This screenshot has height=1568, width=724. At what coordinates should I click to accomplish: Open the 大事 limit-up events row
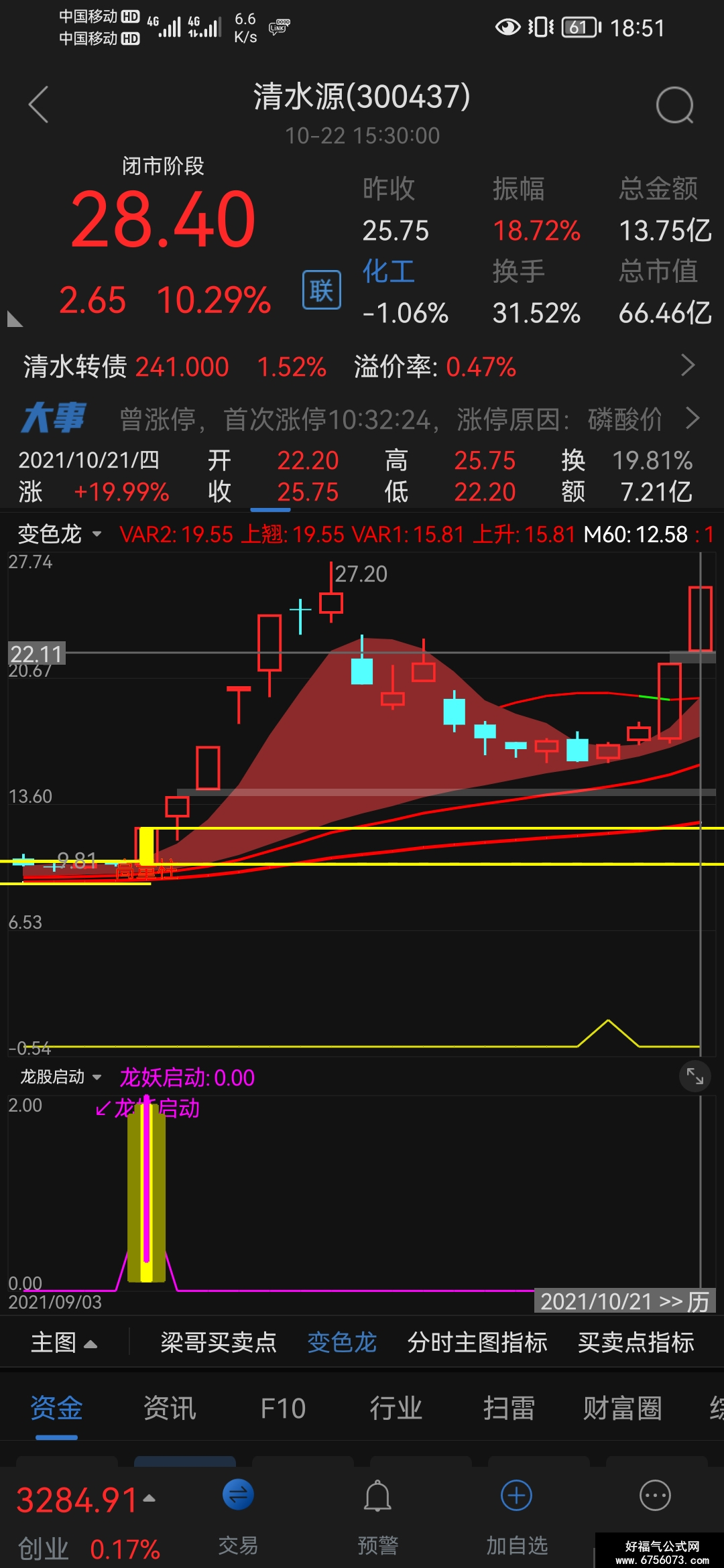click(362, 419)
